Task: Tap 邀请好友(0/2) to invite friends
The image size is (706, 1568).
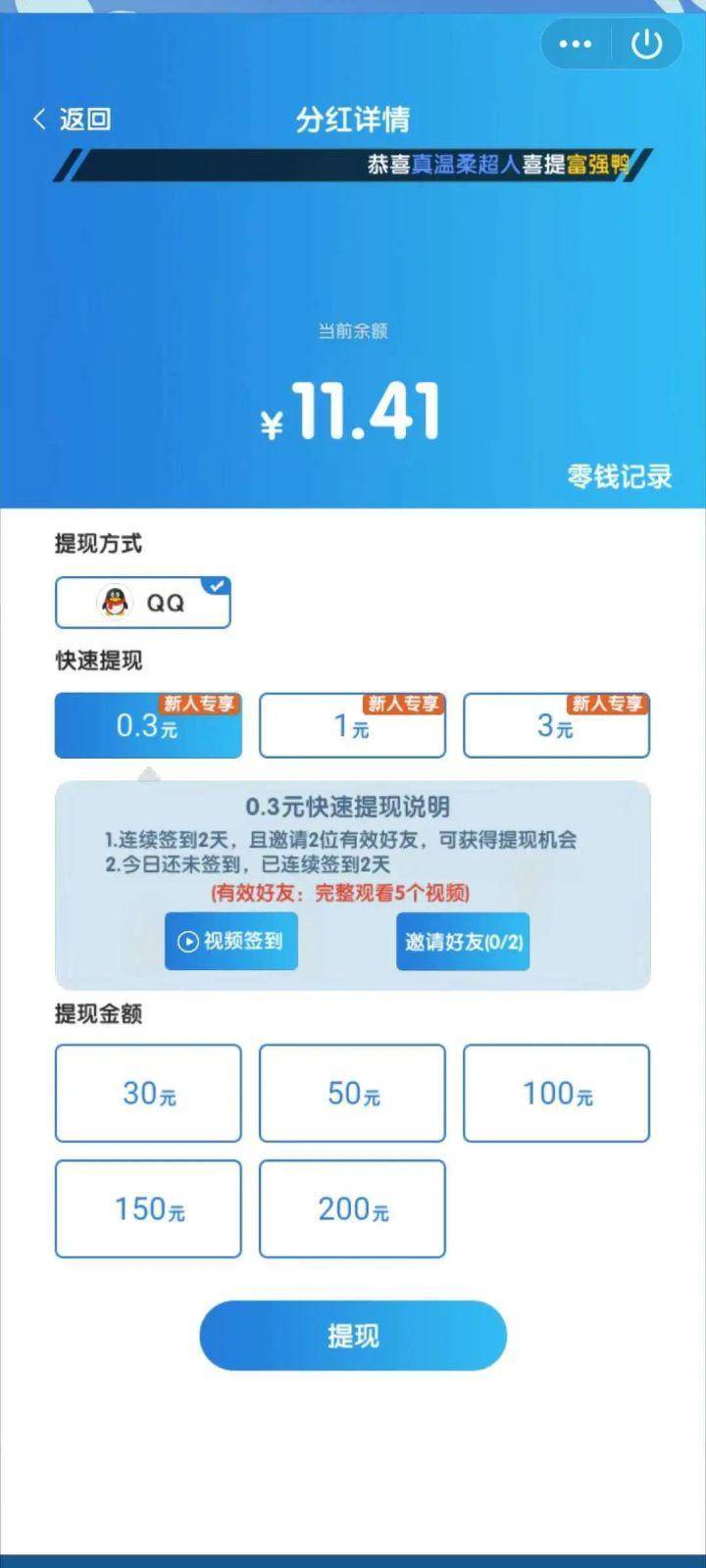Action: pyautogui.click(x=463, y=942)
